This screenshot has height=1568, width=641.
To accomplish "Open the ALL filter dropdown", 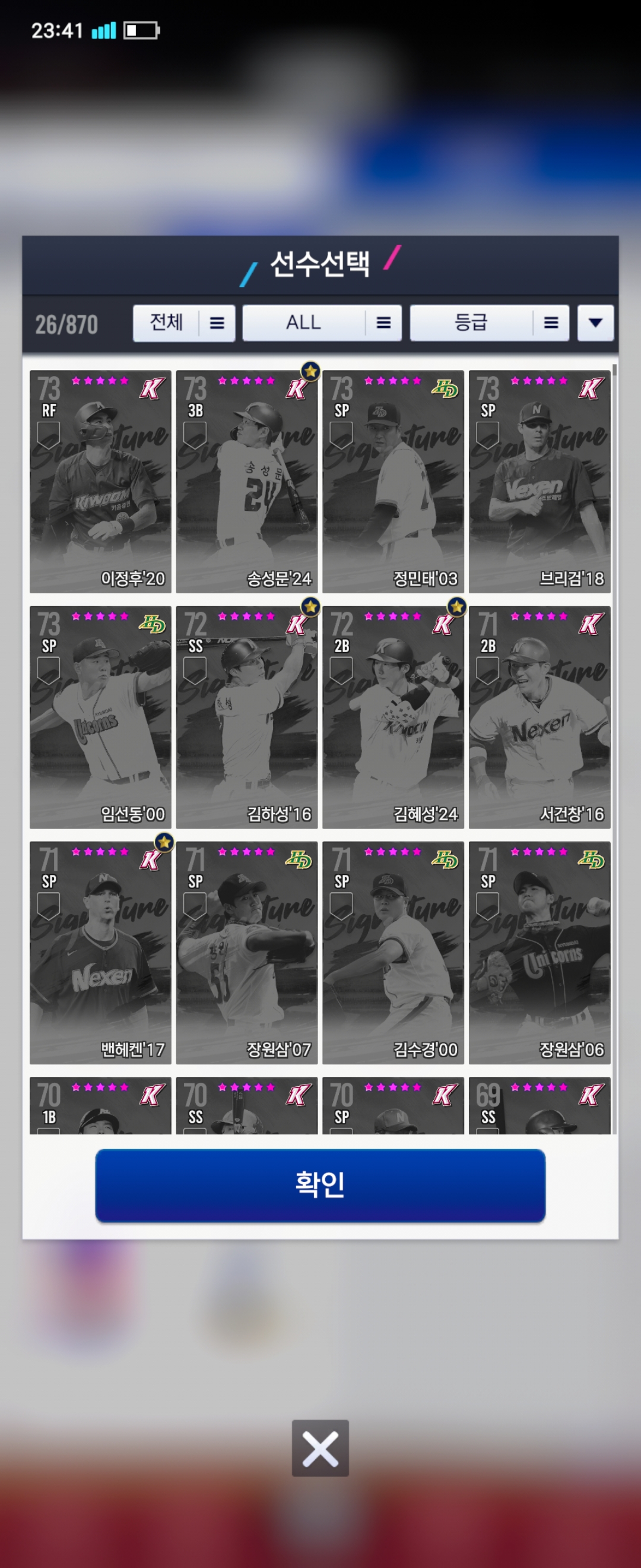I will point(322,323).
